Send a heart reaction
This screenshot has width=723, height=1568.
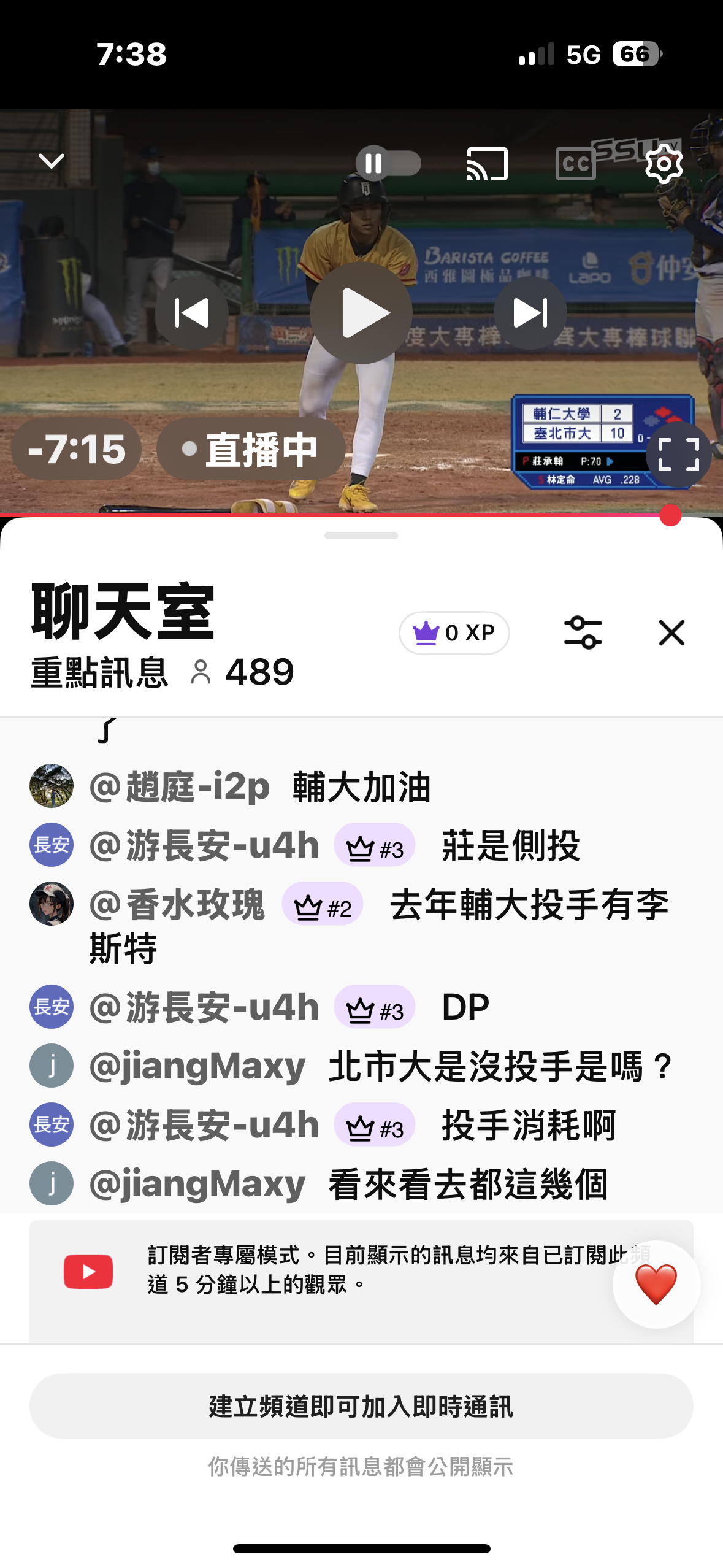point(656,1284)
